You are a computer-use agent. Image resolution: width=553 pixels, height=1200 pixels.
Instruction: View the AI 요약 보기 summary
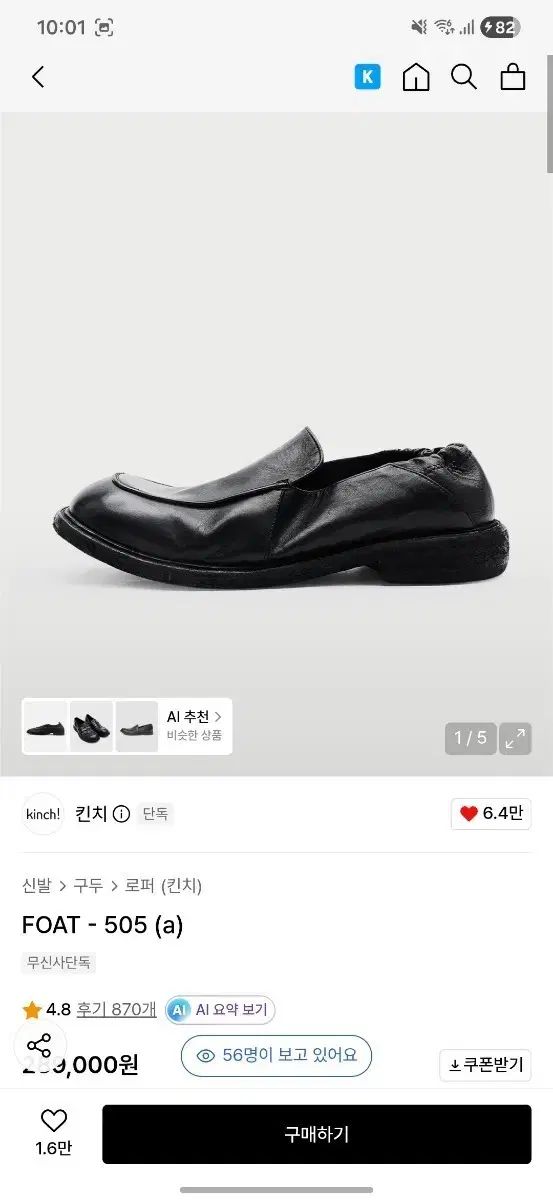[x=220, y=1010]
